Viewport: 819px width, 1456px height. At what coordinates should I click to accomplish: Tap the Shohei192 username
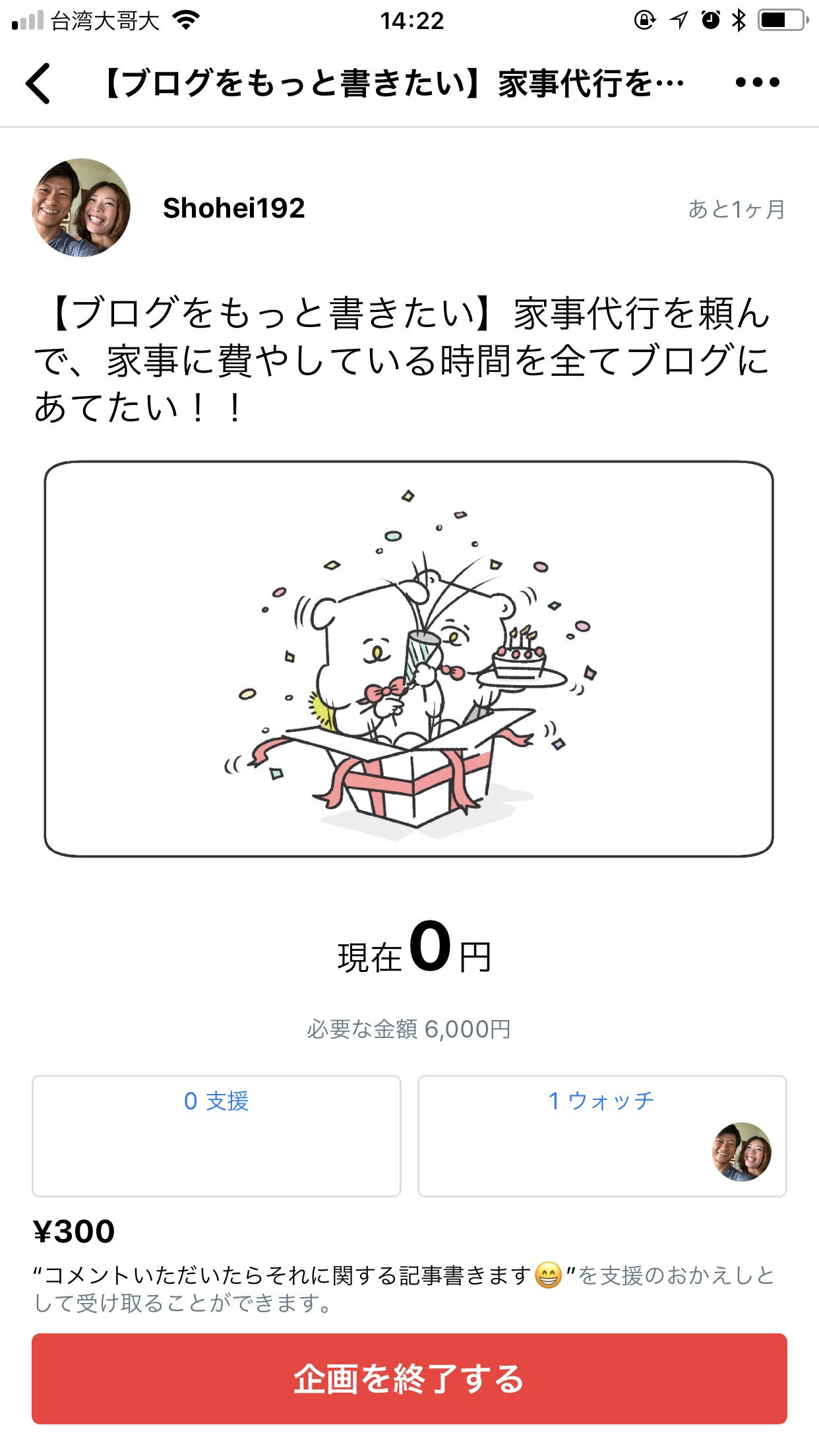coord(233,208)
